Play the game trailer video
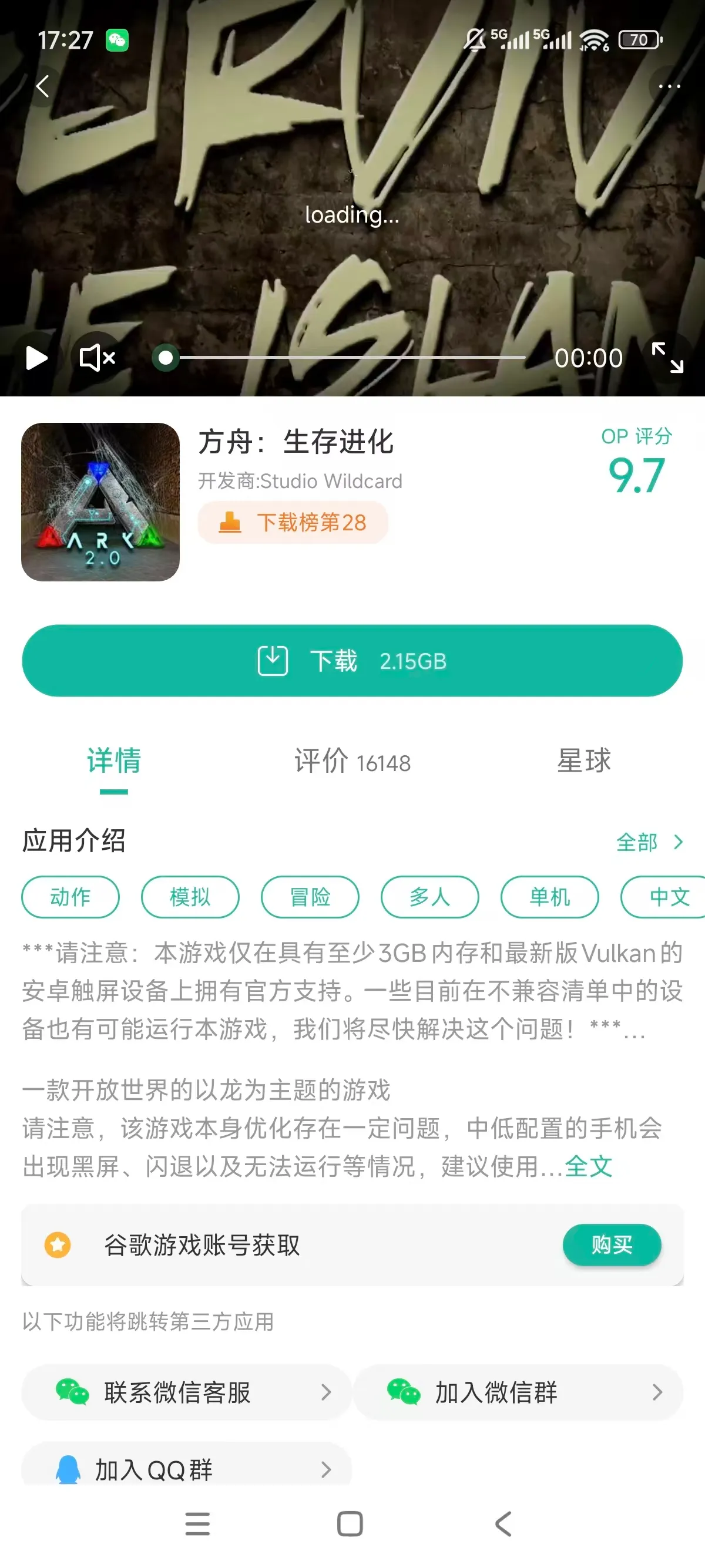Viewport: 705px width, 1568px height. tap(36, 358)
